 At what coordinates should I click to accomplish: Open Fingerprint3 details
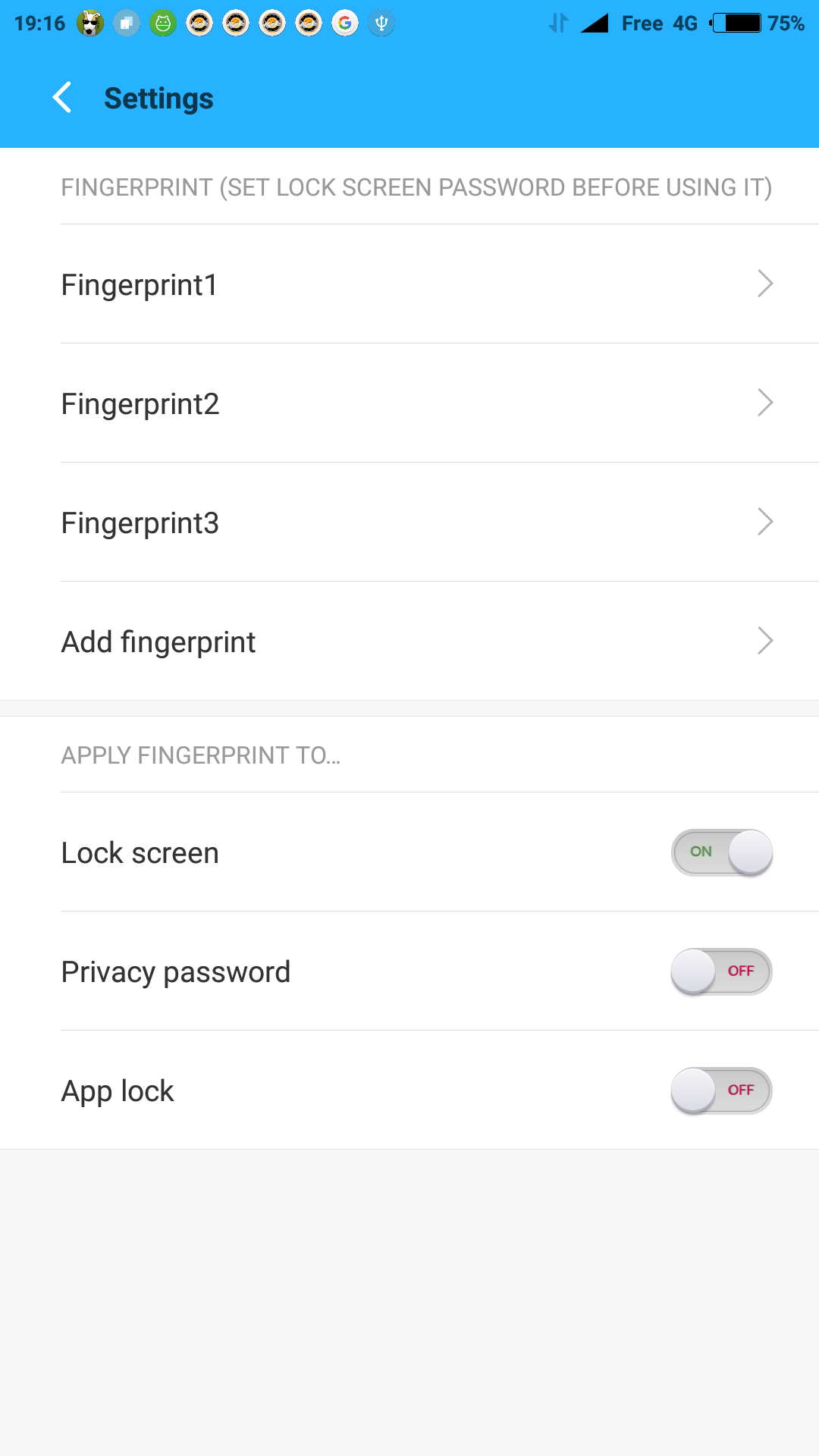(409, 522)
